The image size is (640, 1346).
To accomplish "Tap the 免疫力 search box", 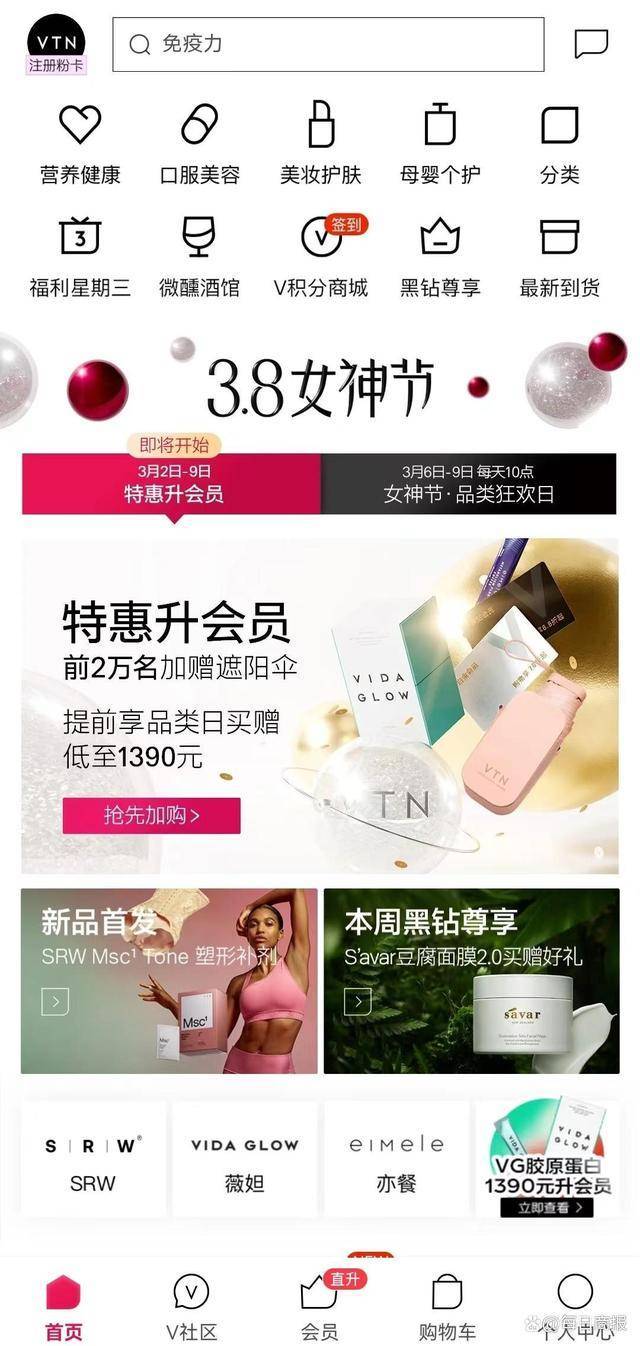I will [328, 44].
